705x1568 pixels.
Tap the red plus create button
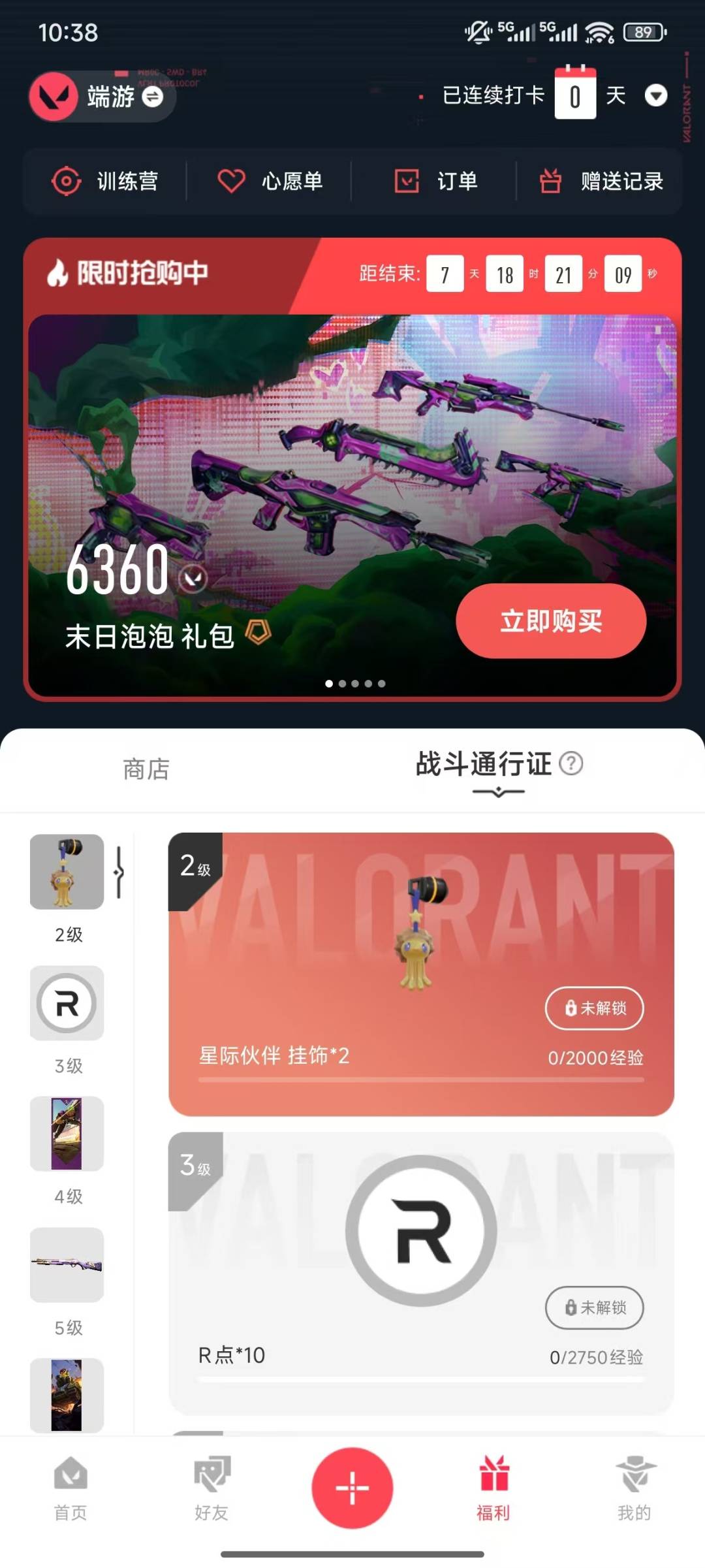(352, 1488)
